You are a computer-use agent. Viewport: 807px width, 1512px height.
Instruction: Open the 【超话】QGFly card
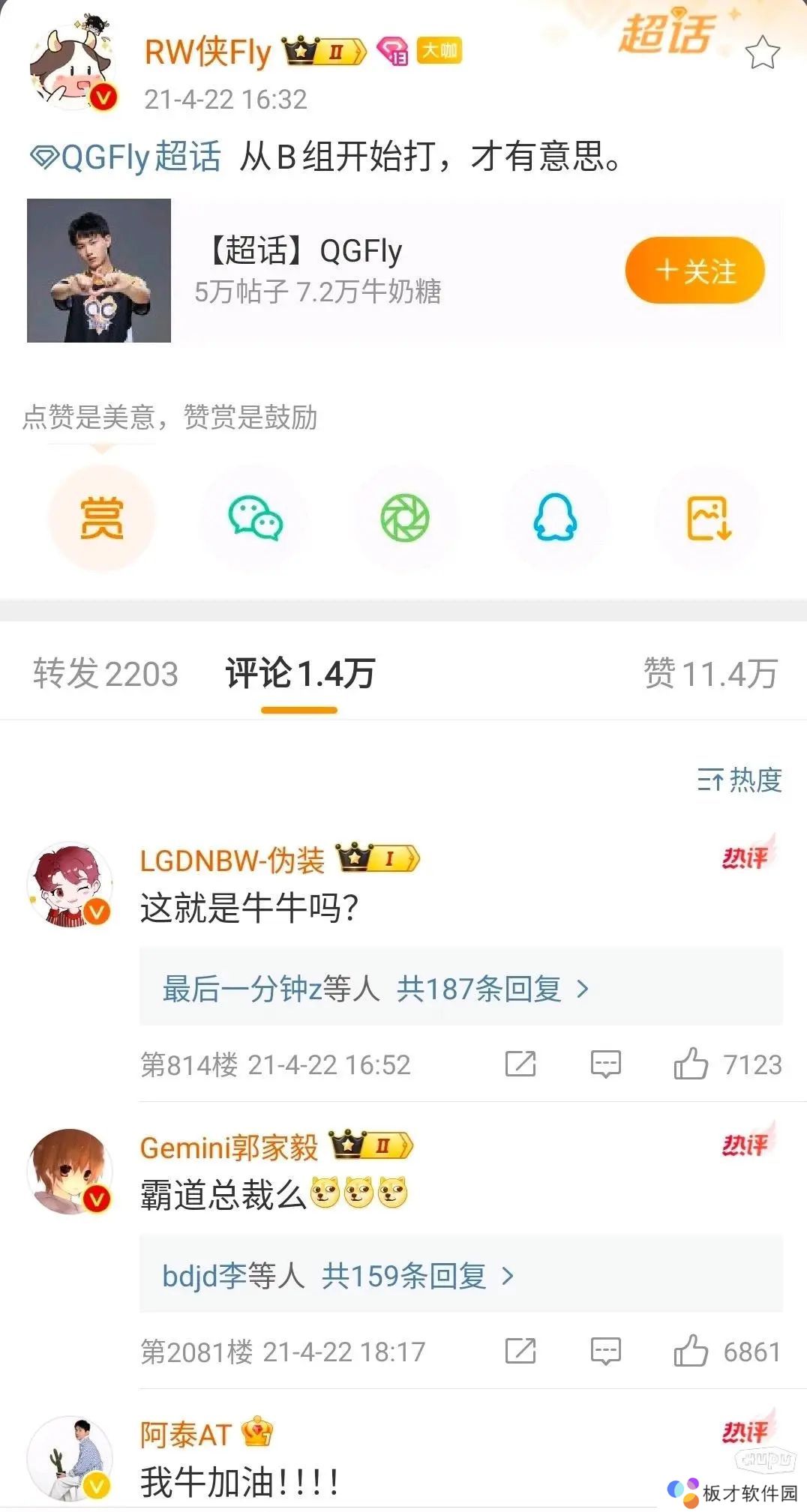375,270
